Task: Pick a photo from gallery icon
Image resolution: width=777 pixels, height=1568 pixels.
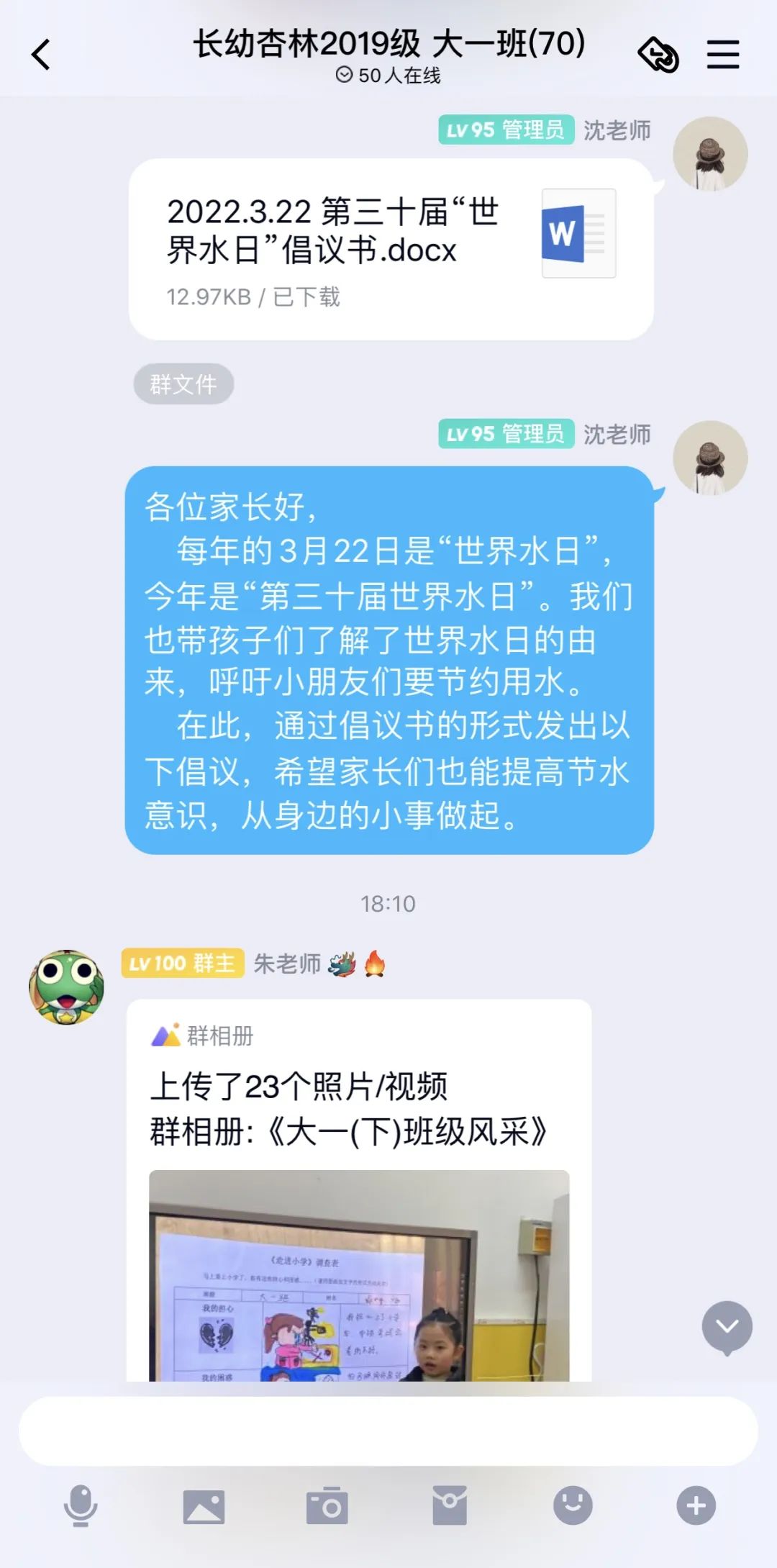Action: coord(204,1506)
